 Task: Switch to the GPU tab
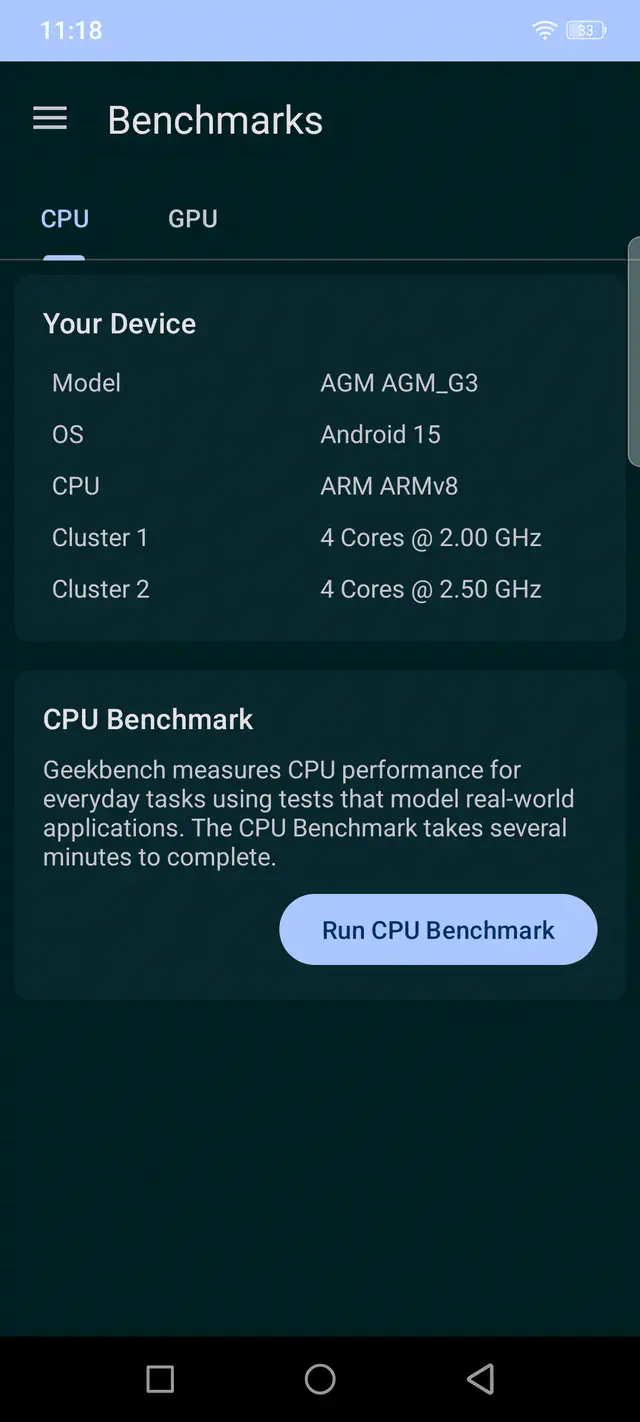pyautogui.click(x=193, y=219)
